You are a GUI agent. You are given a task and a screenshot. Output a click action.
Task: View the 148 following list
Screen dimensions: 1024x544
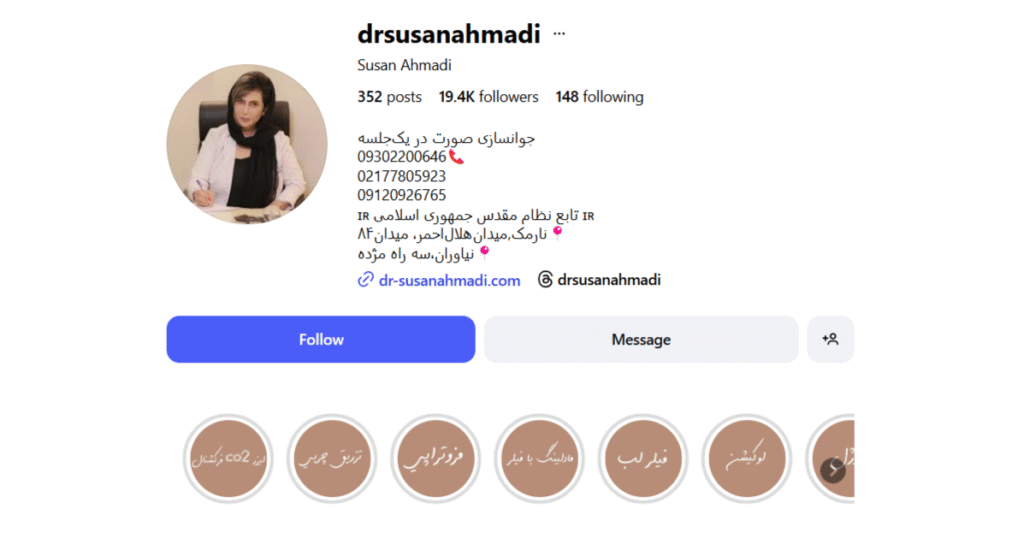click(599, 97)
